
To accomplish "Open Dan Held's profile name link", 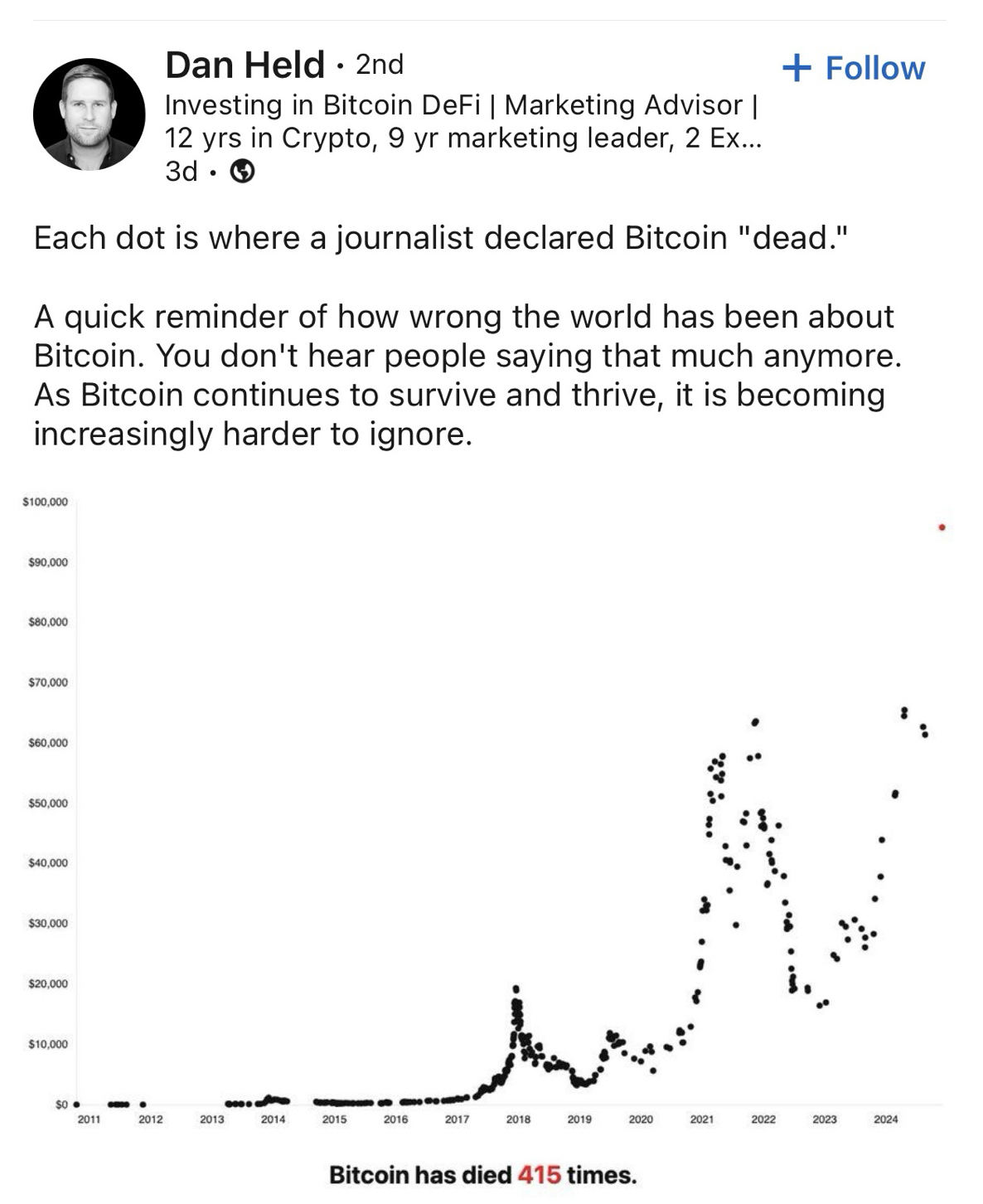I will 245,65.
